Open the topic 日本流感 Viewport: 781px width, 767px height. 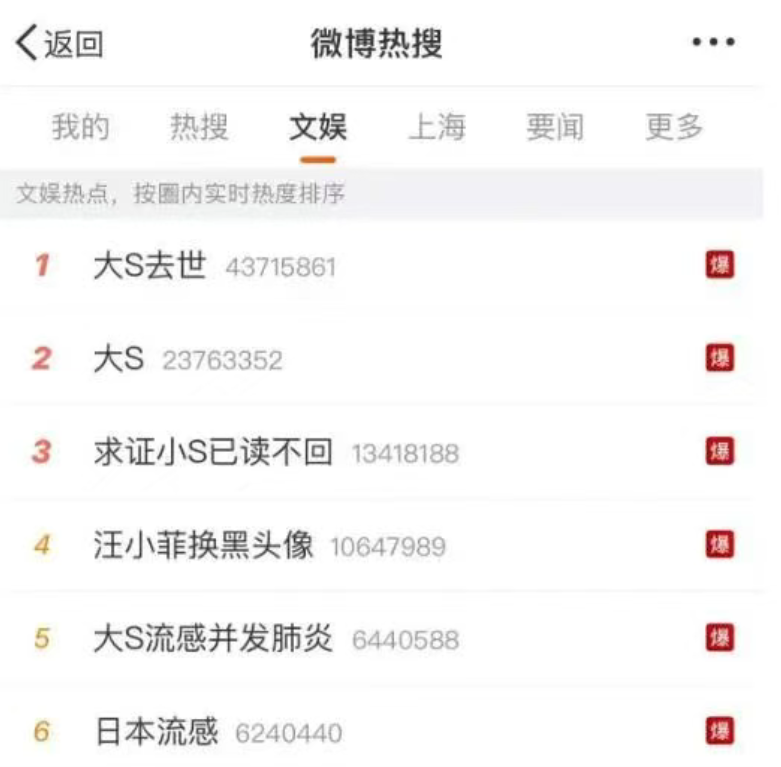click(156, 732)
